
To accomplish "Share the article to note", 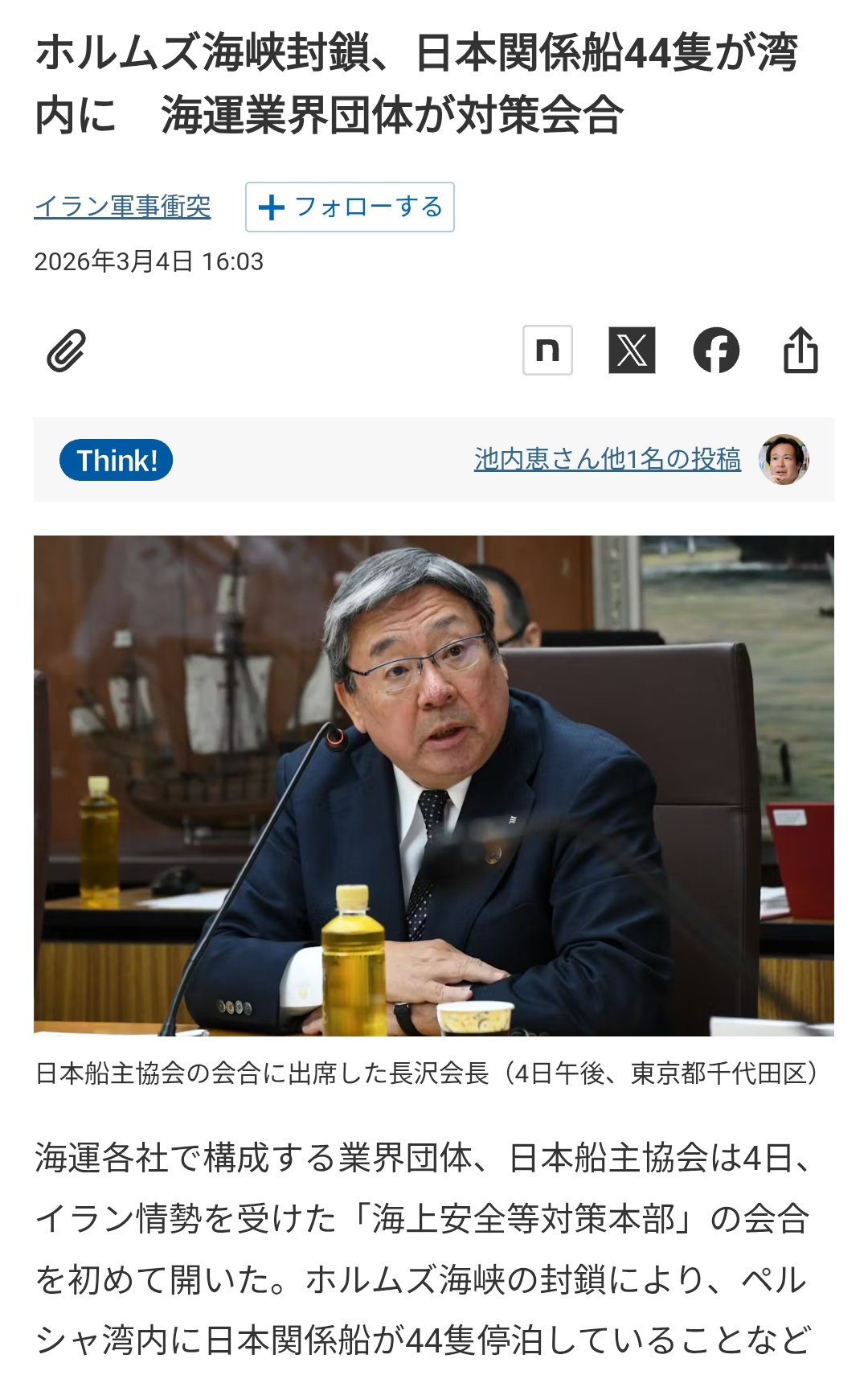I will (547, 351).
